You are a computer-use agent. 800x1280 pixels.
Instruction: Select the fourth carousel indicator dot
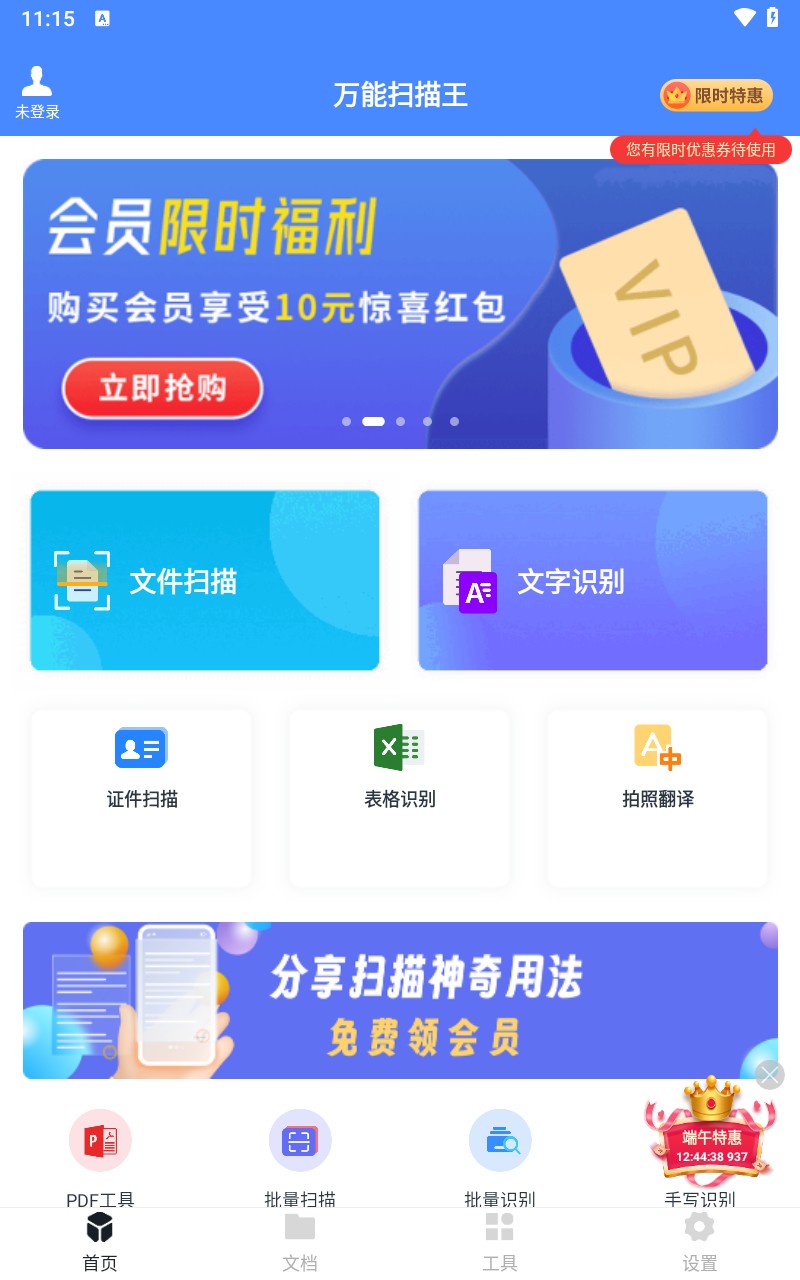[427, 421]
